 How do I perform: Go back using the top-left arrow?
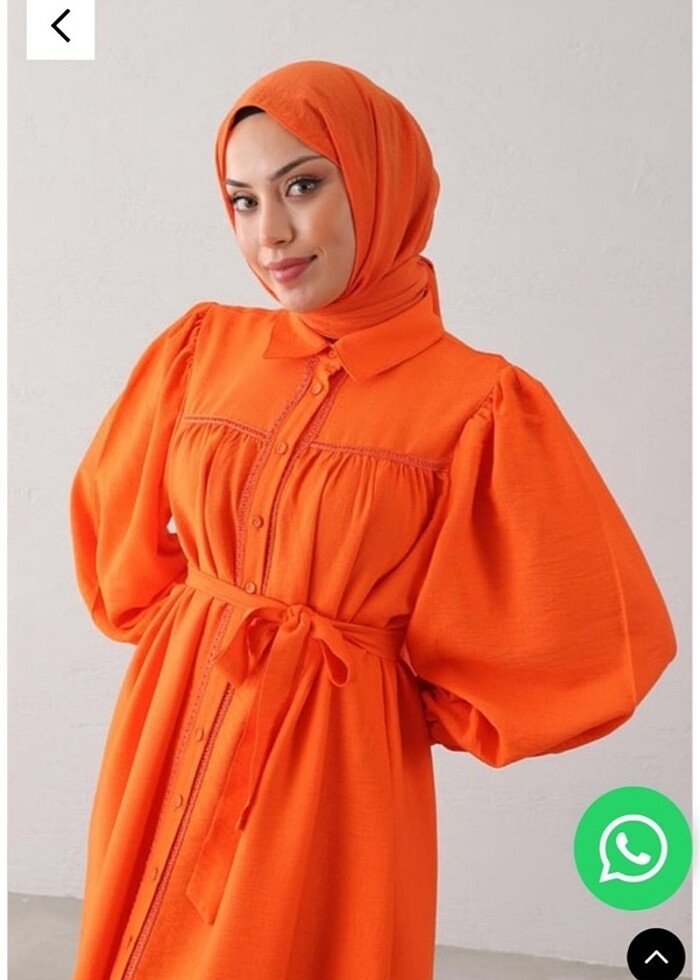(x=60, y=27)
